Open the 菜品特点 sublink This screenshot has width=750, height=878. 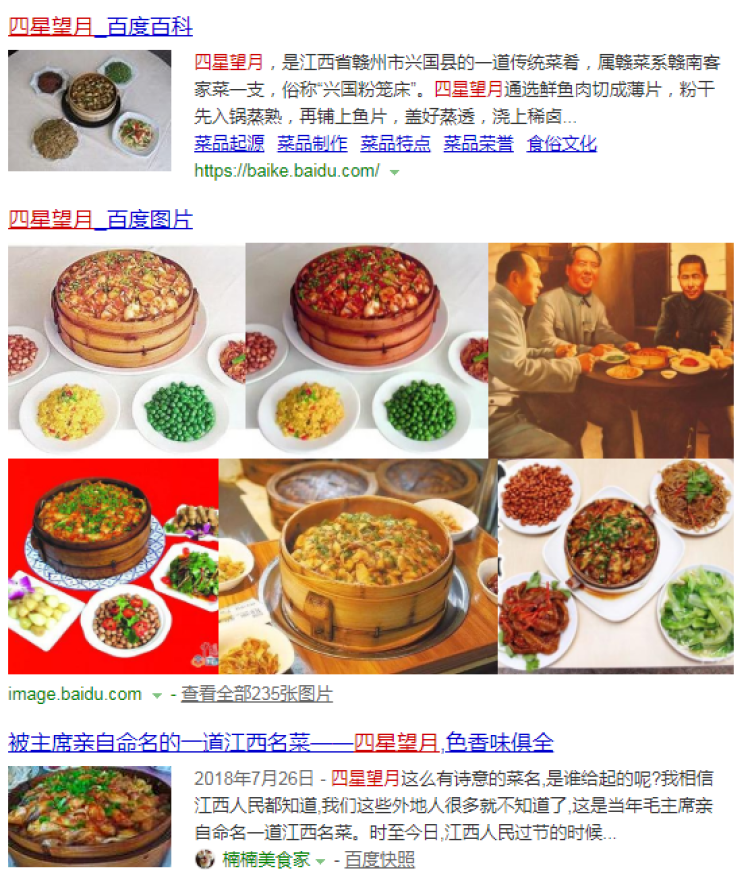[395, 143]
